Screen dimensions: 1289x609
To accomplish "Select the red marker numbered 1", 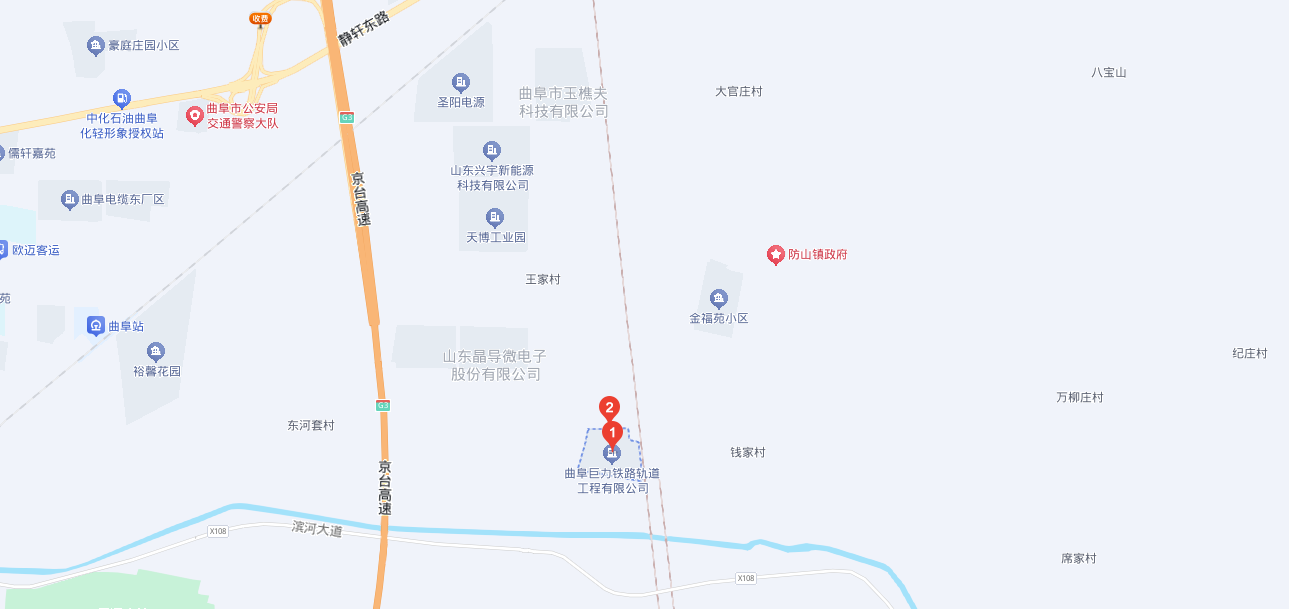I will click(613, 433).
